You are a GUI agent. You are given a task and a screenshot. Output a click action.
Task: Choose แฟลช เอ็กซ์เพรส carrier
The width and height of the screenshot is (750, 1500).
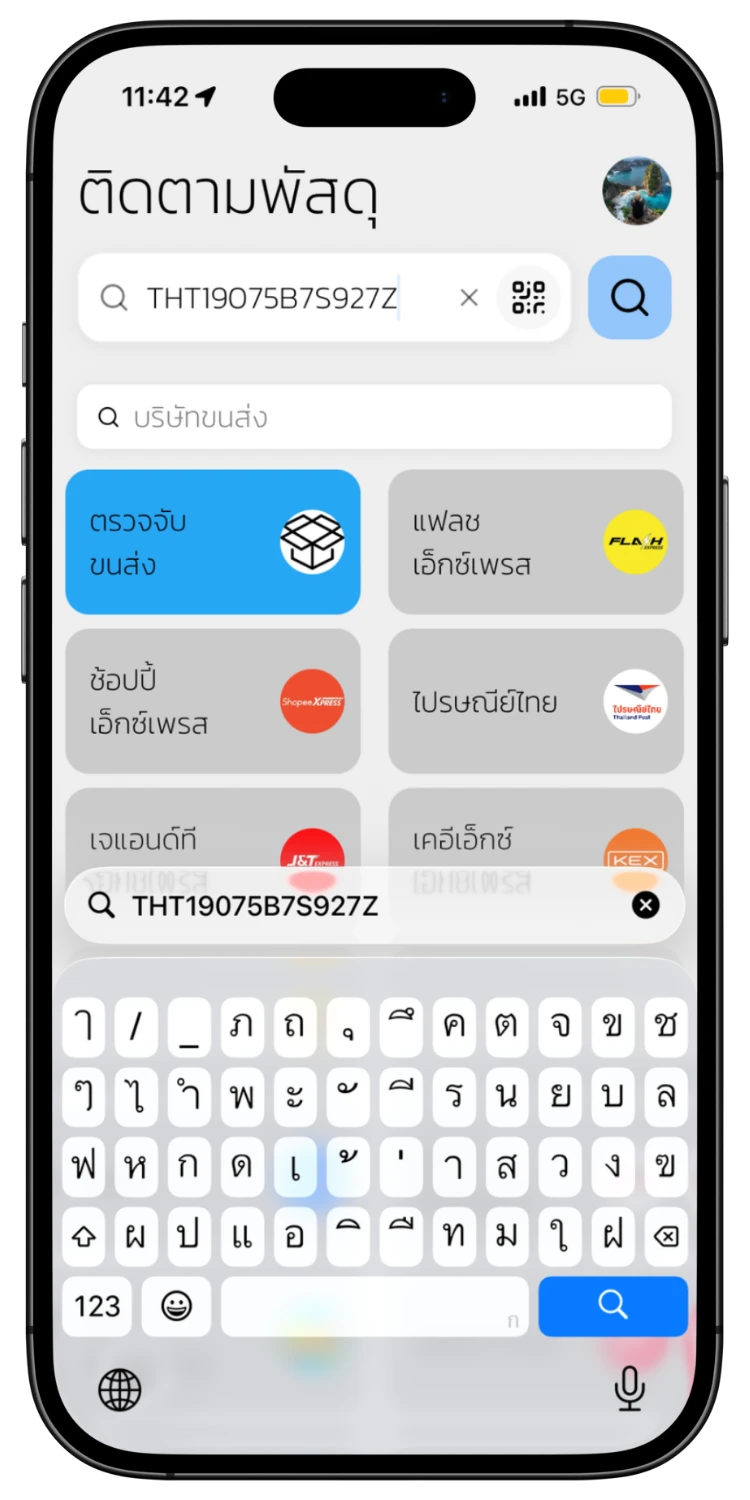(x=536, y=542)
